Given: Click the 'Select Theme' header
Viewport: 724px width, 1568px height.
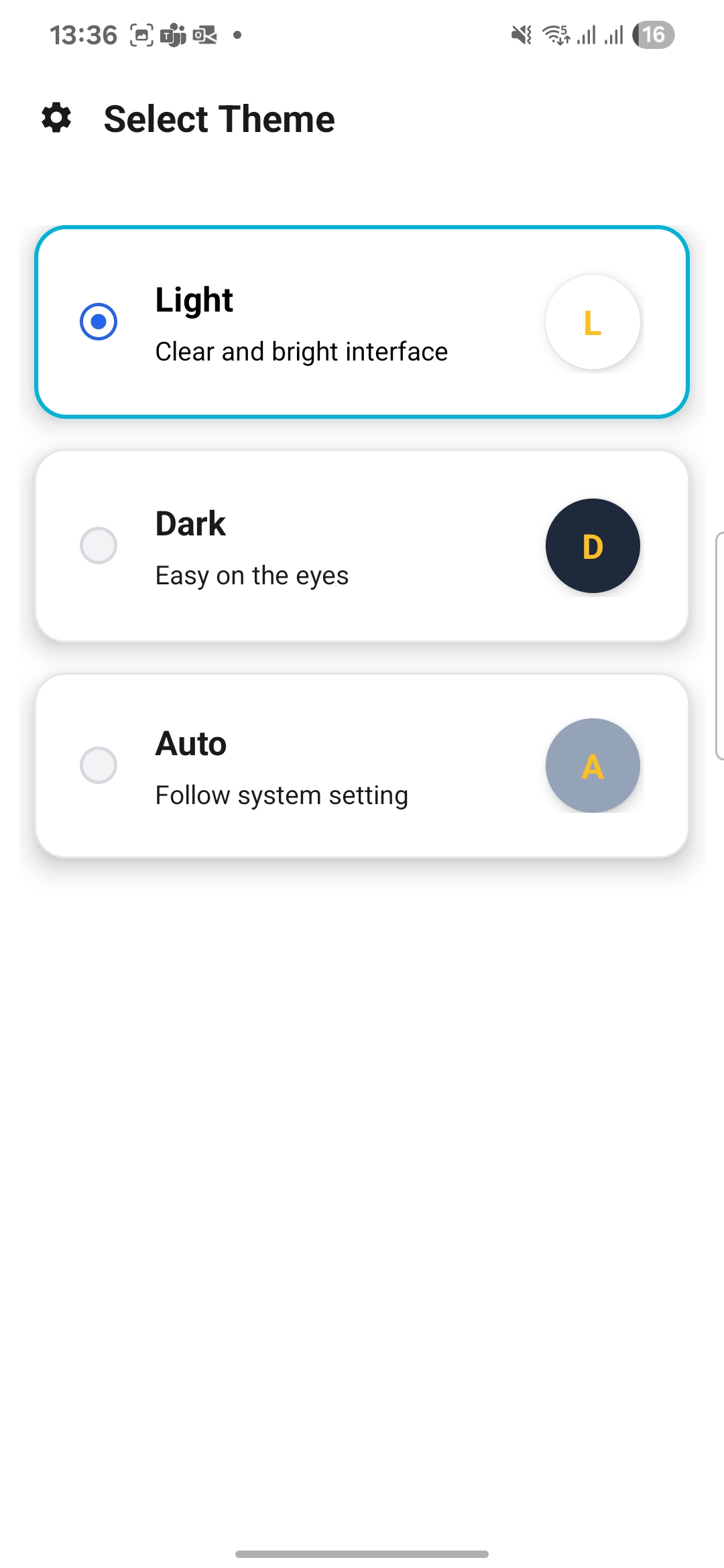Looking at the screenshot, I should (x=219, y=118).
